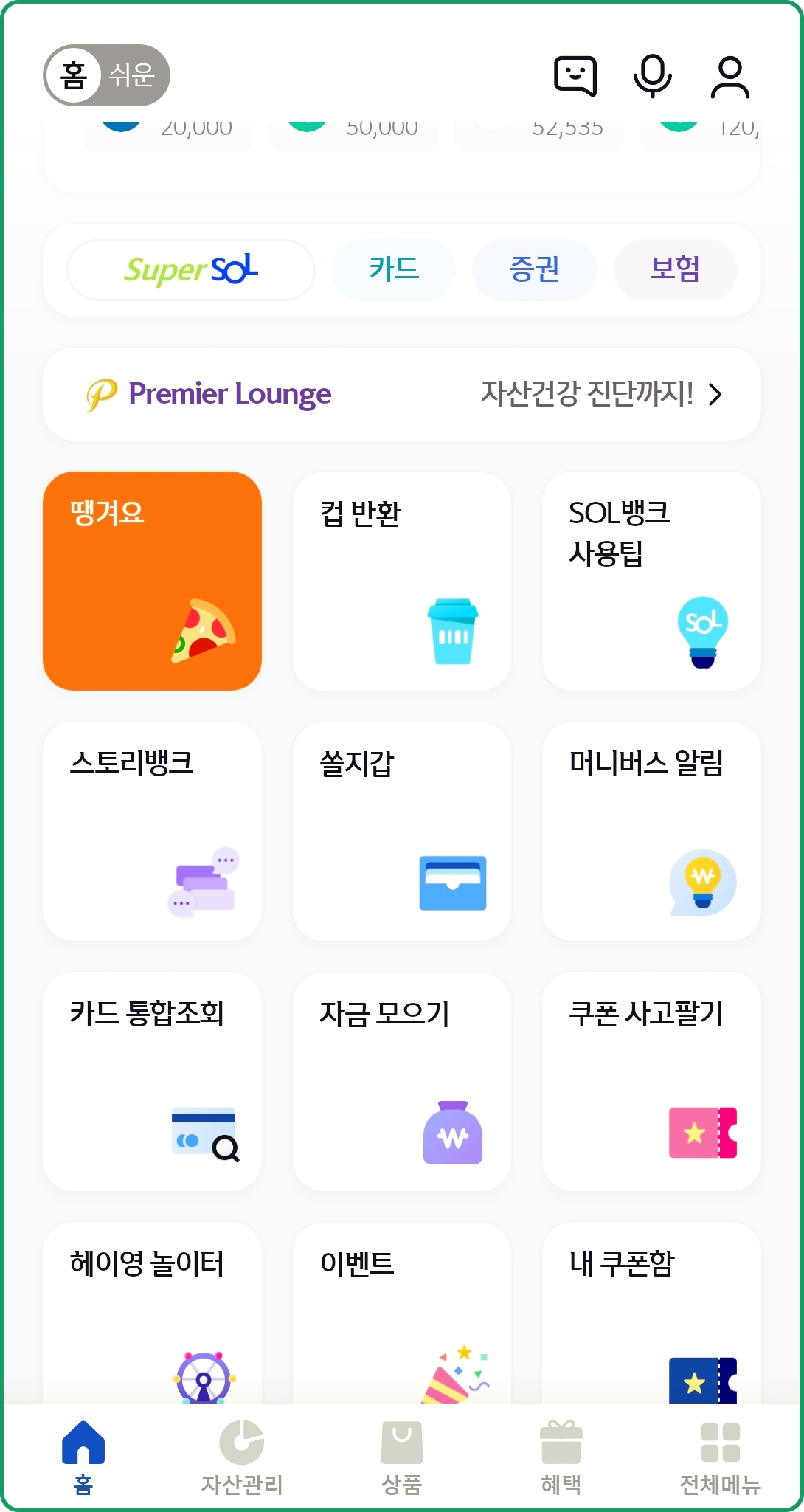The width and height of the screenshot is (804, 1512).
Task: Activate the microphone for voice search
Action: [654, 76]
